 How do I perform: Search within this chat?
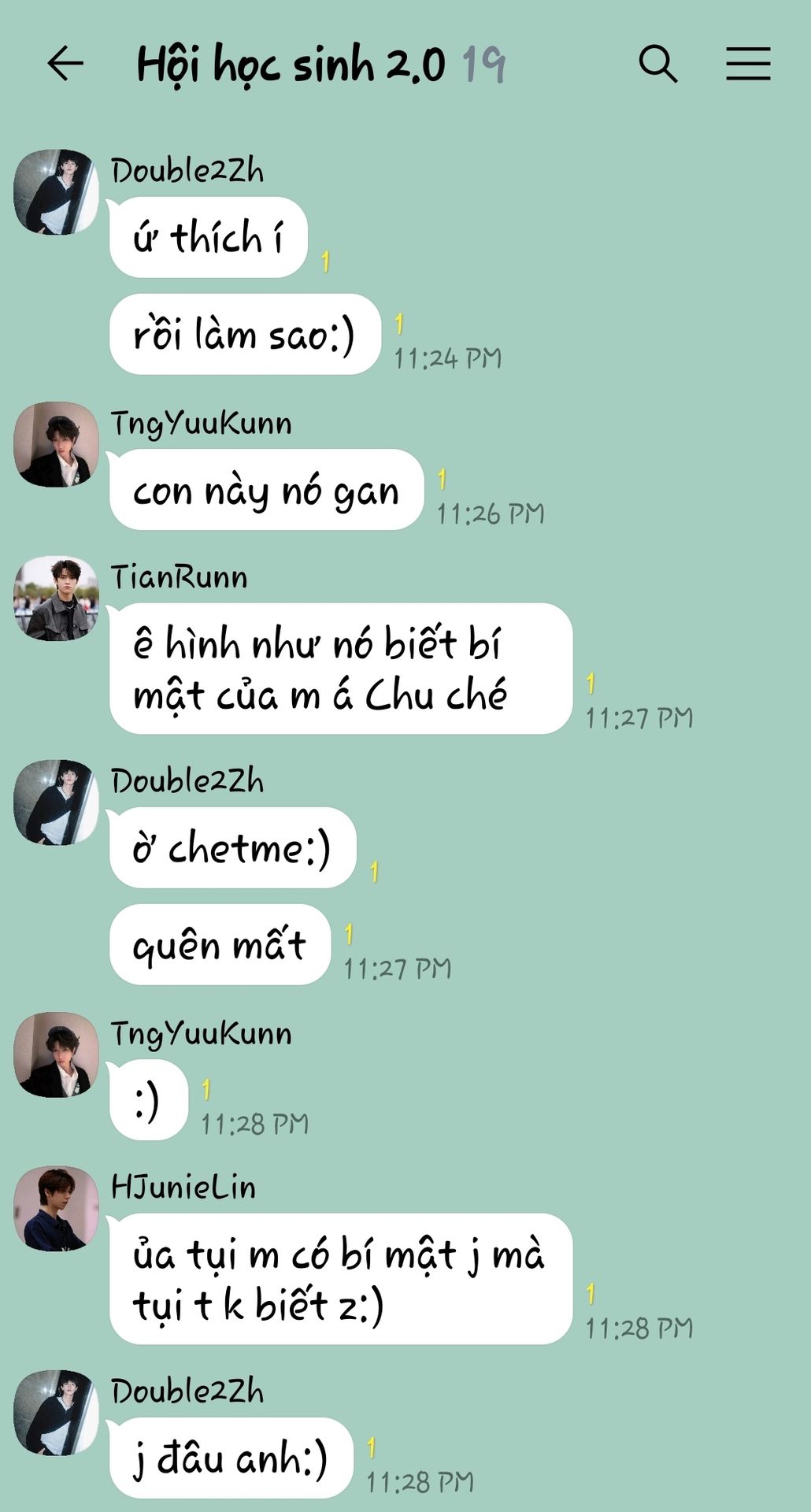pyautogui.click(x=658, y=64)
